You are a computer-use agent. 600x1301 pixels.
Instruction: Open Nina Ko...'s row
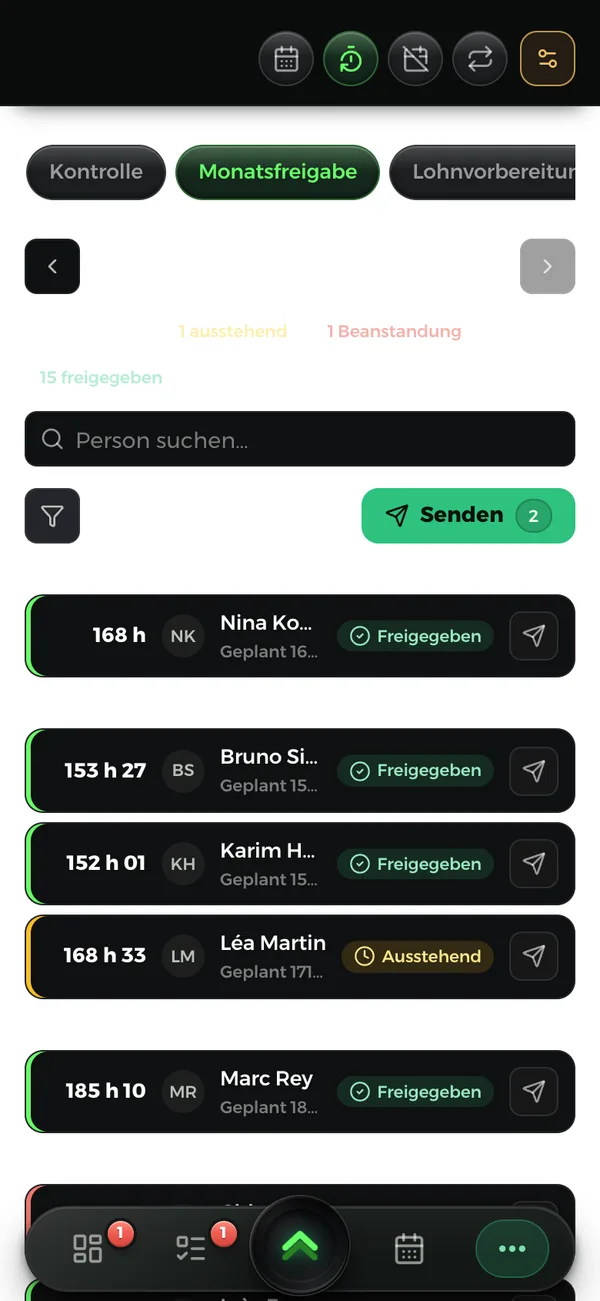pyautogui.click(x=300, y=636)
